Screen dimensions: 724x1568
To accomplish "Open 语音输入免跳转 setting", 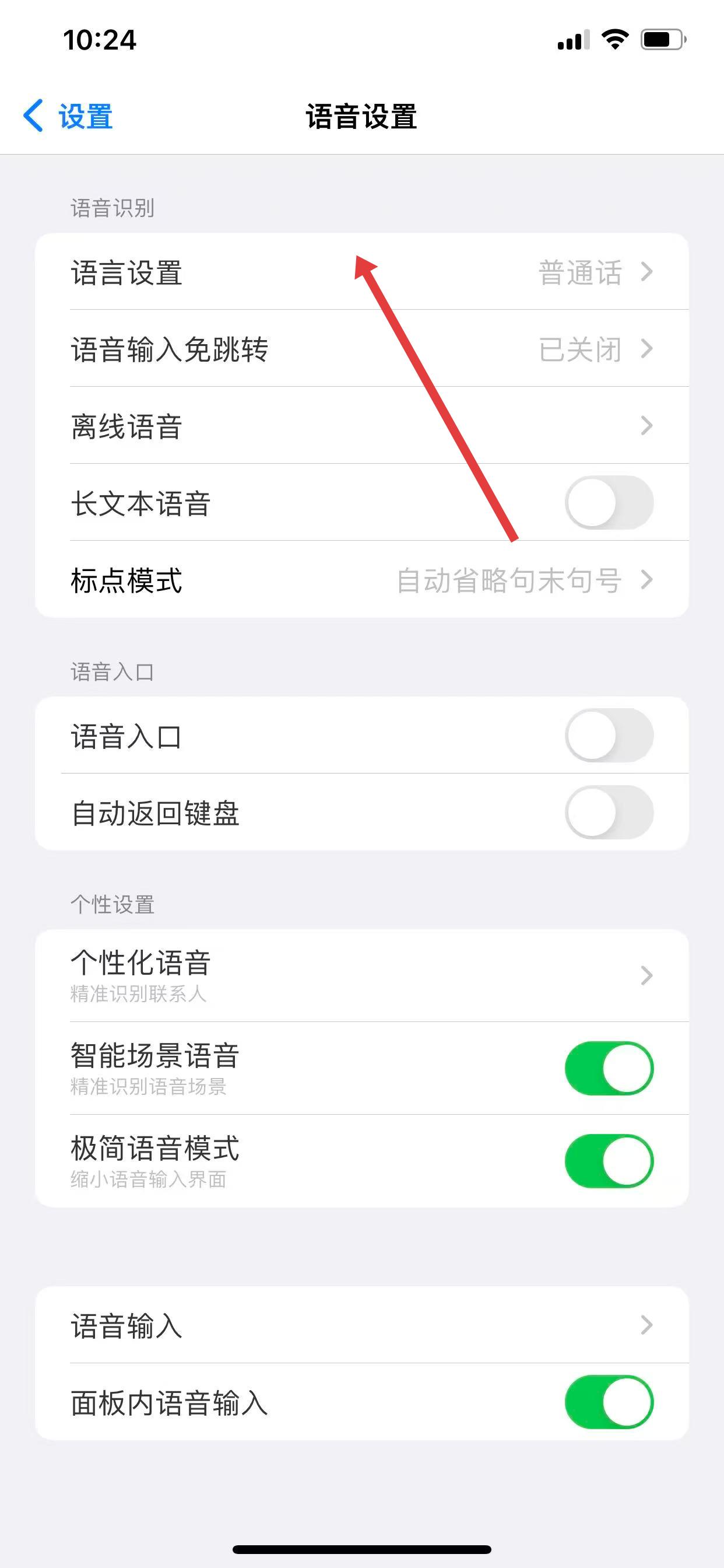I will point(361,349).
